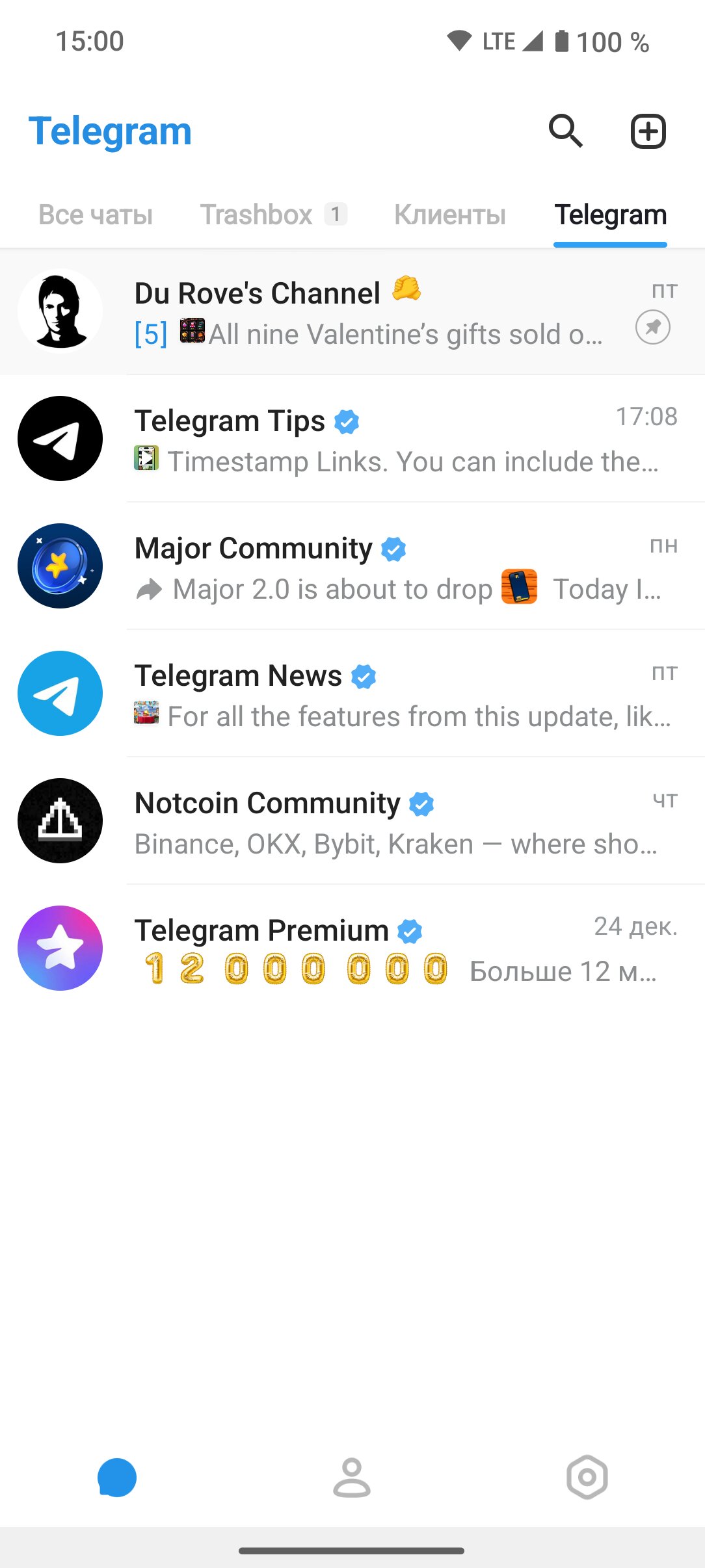
Task: Open the Telegram News channel
Action: coord(352,694)
